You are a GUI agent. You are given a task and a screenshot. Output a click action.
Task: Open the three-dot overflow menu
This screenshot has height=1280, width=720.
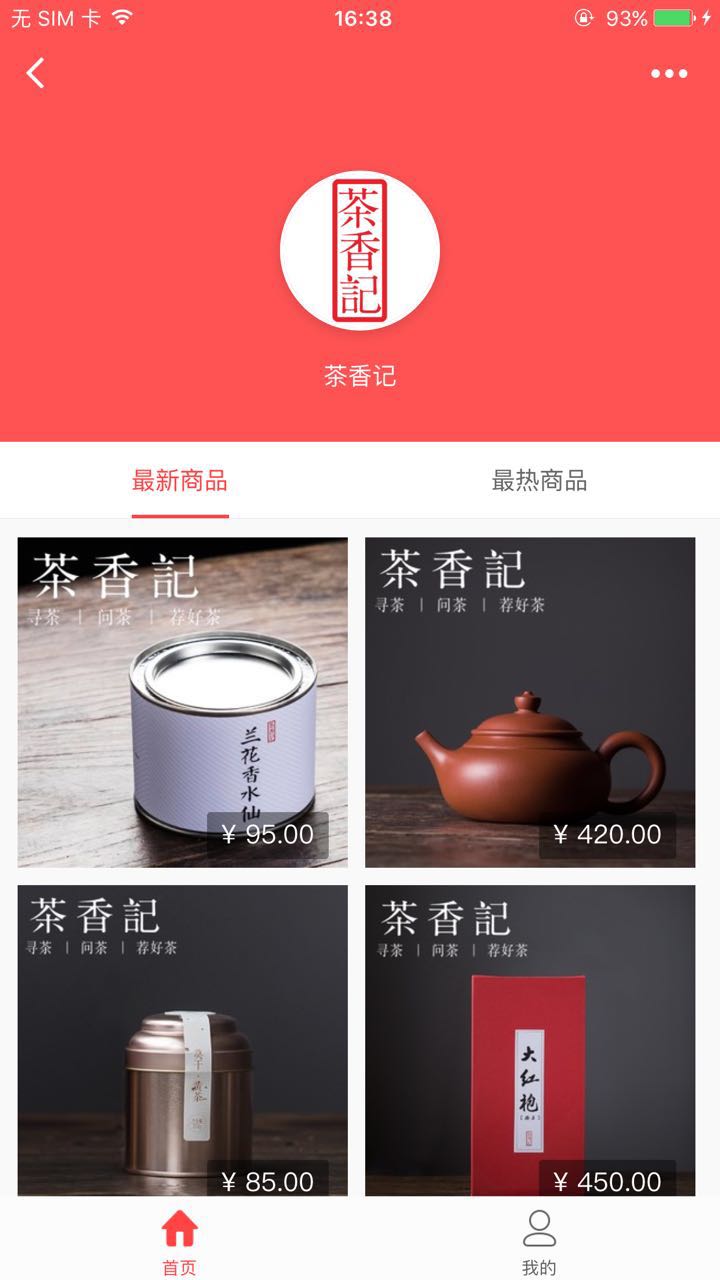tap(668, 73)
